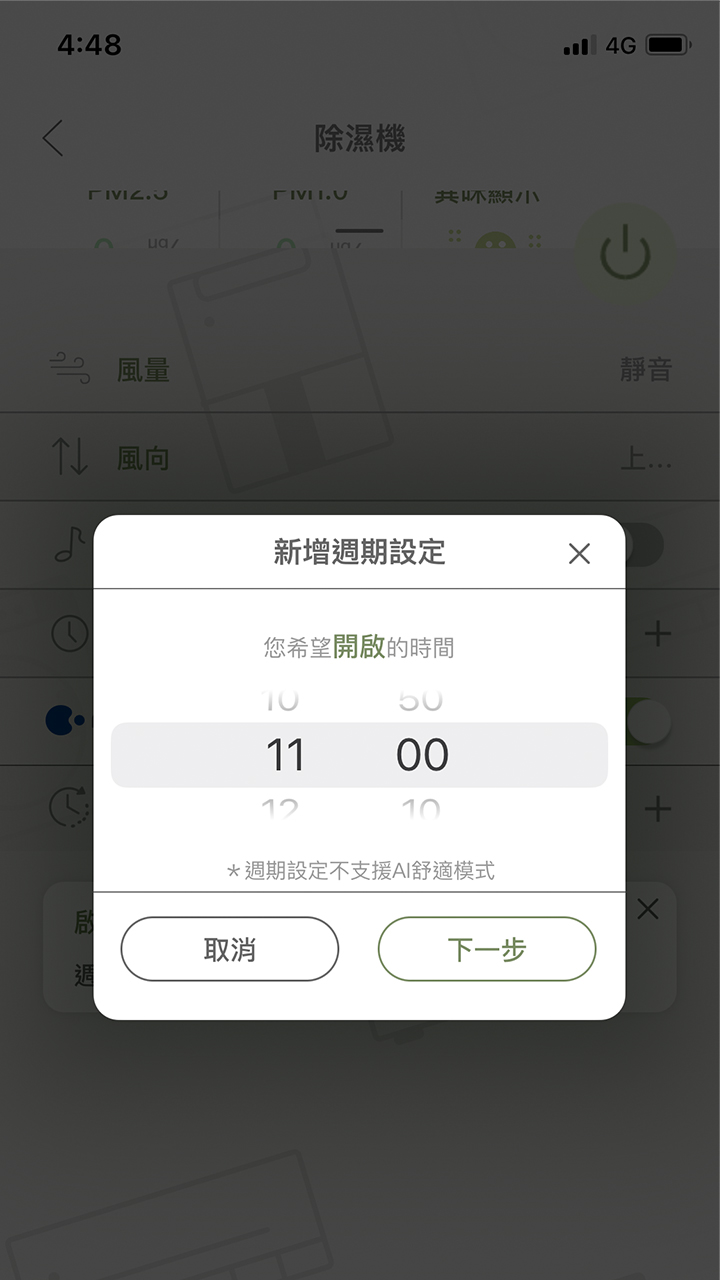Tap 取消 to cancel the schedule setup

pos(229,949)
